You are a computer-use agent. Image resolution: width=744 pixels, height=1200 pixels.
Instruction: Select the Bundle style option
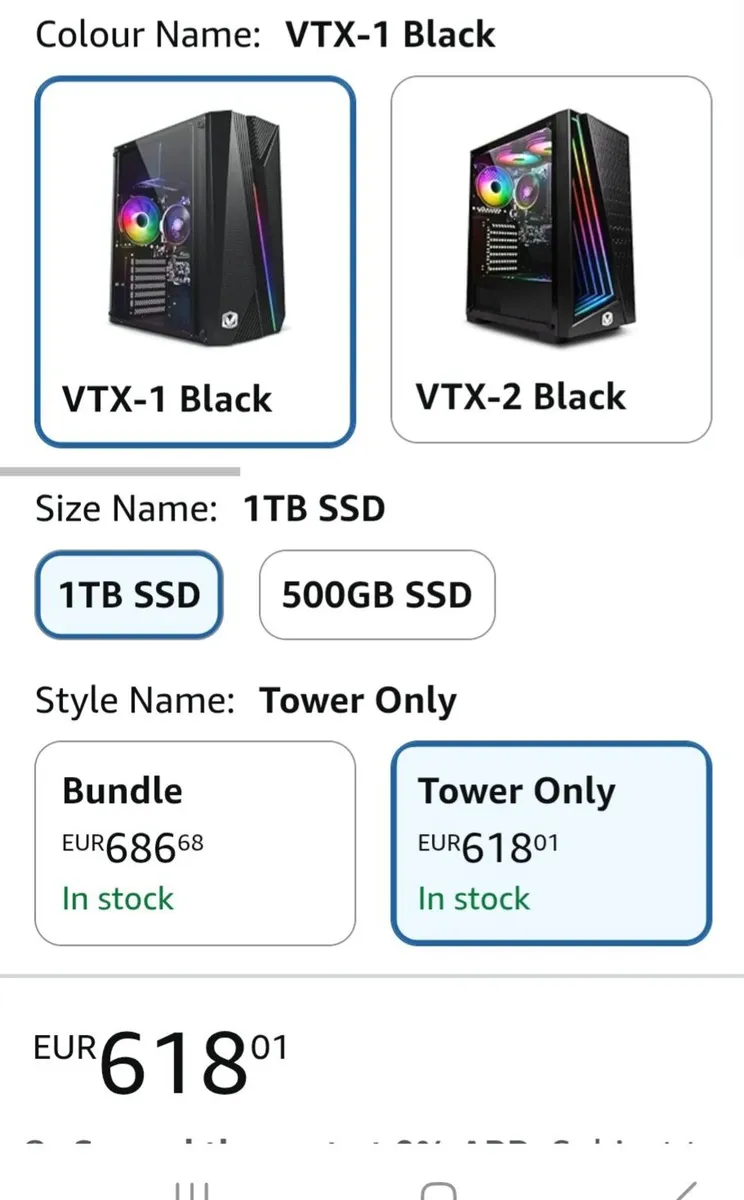pyautogui.click(x=194, y=841)
